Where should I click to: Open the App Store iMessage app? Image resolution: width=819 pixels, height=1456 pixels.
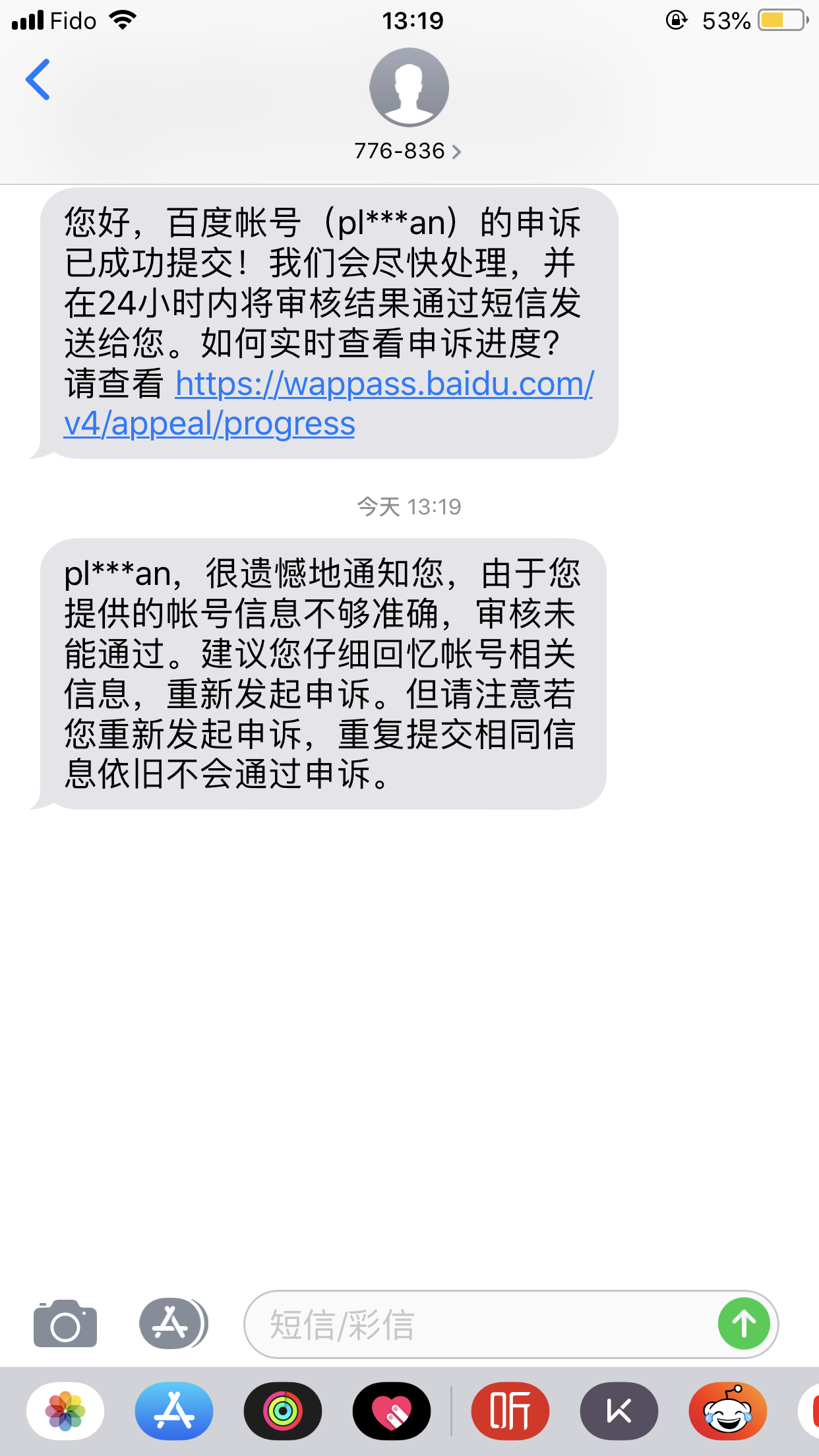point(174,1411)
